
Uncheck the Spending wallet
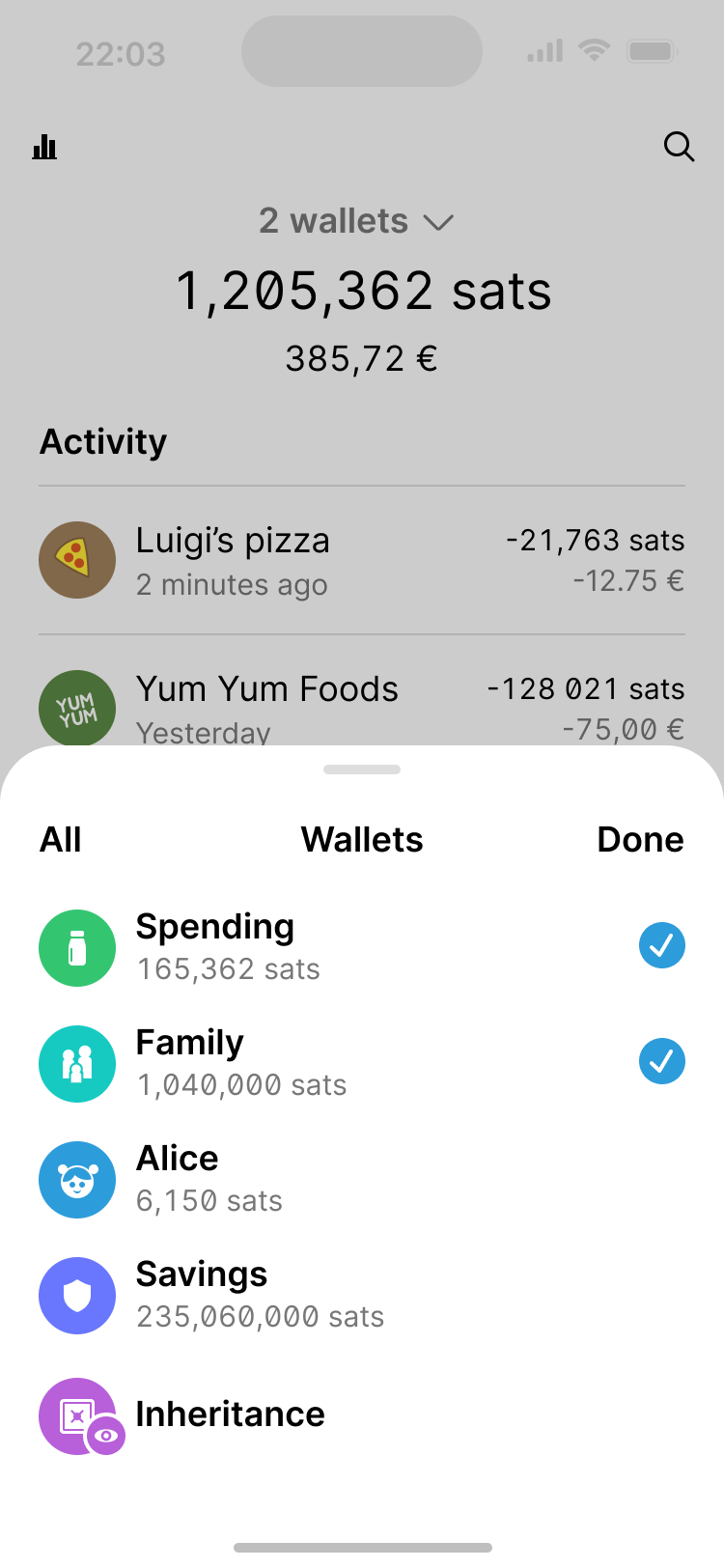click(x=661, y=945)
